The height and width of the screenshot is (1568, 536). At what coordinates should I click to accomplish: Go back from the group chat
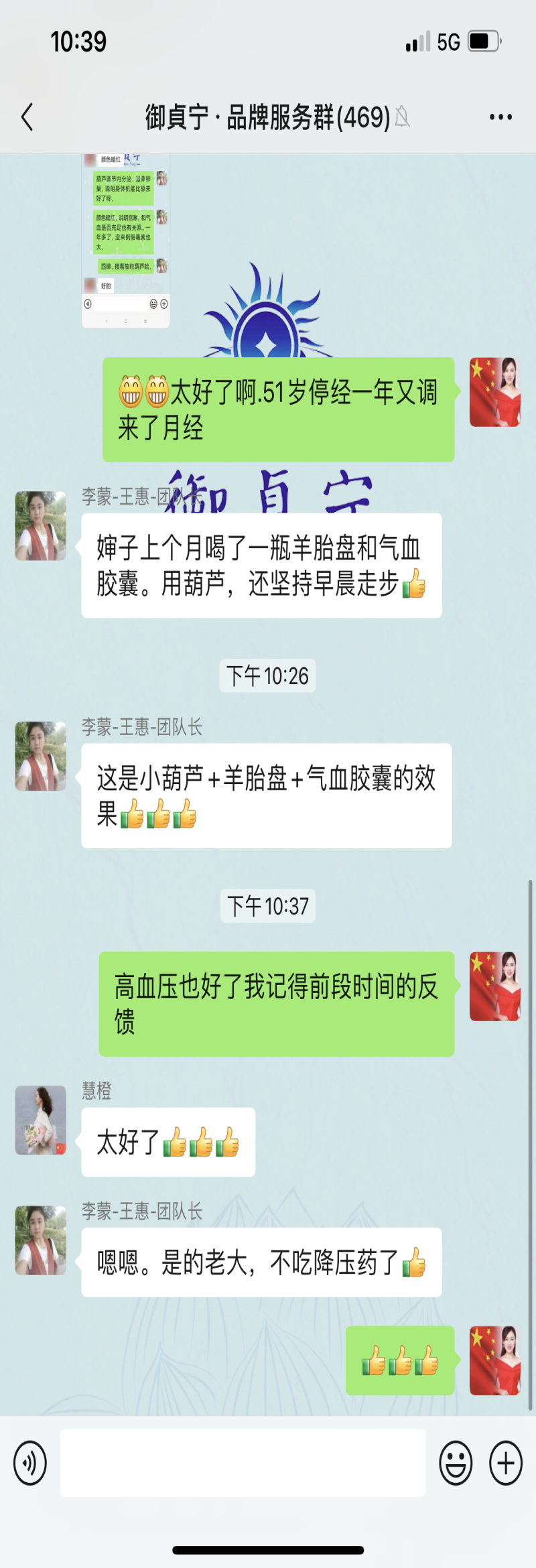tap(27, 117)
